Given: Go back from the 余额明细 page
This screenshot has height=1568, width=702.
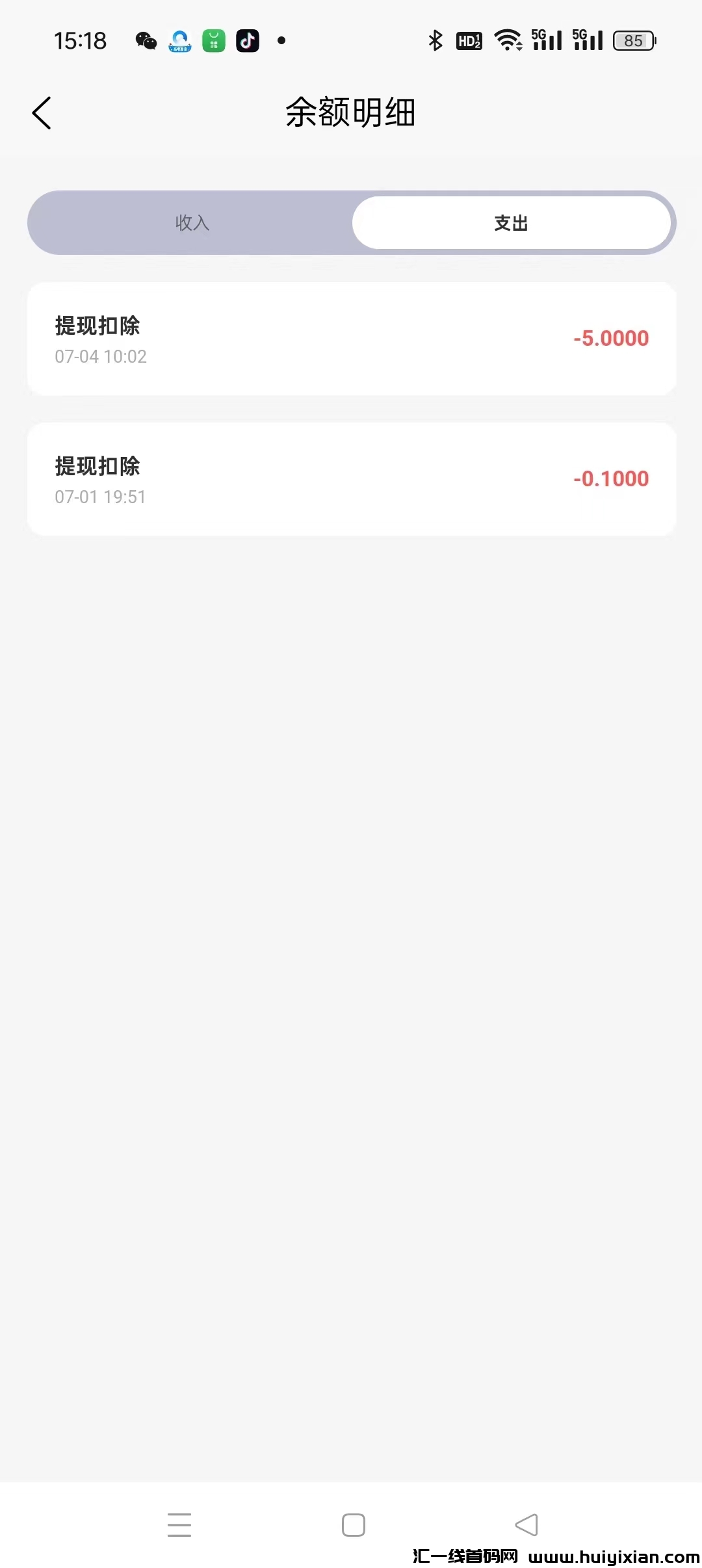Looking at the screenshot, I should [42, 113].
